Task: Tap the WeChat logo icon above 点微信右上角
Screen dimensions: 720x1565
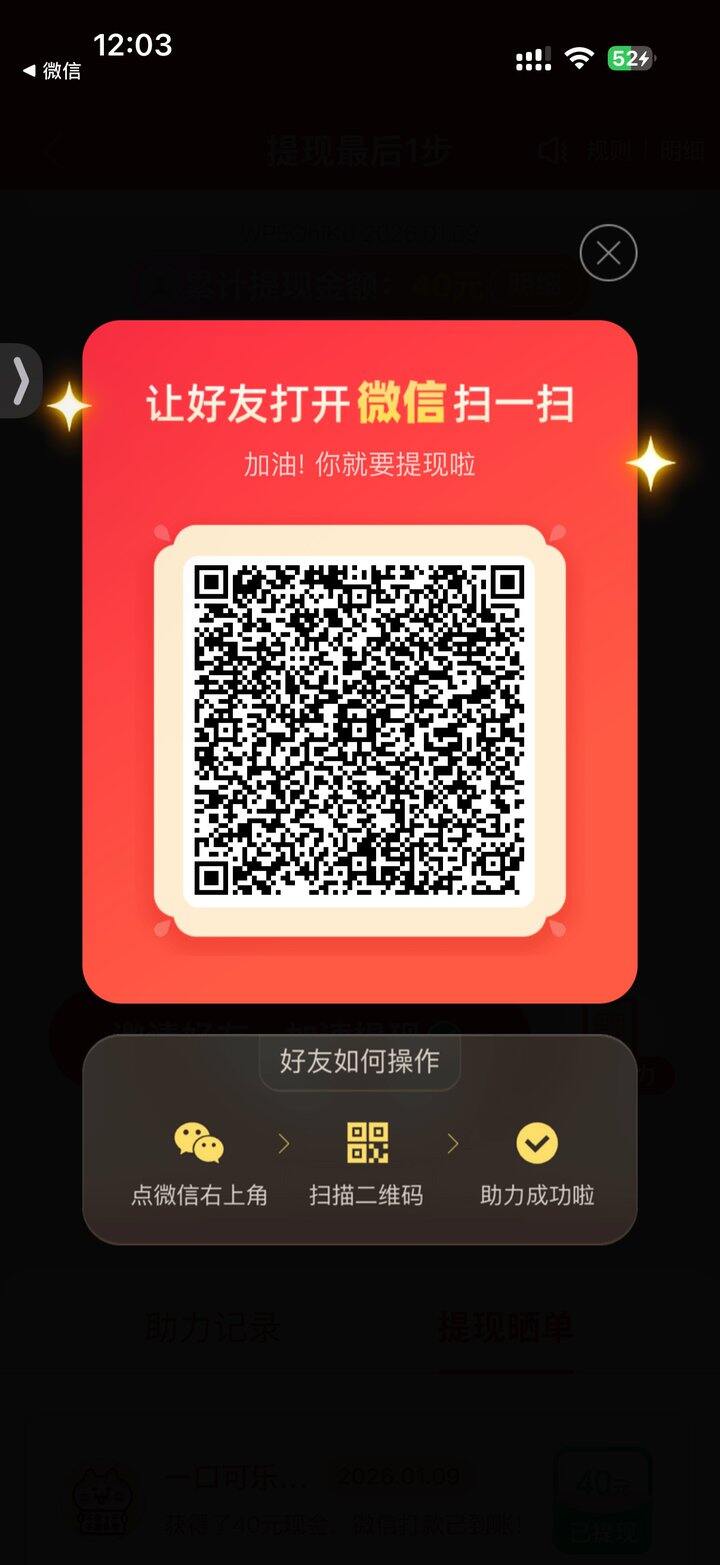Action: click(x=199, y=1140)
